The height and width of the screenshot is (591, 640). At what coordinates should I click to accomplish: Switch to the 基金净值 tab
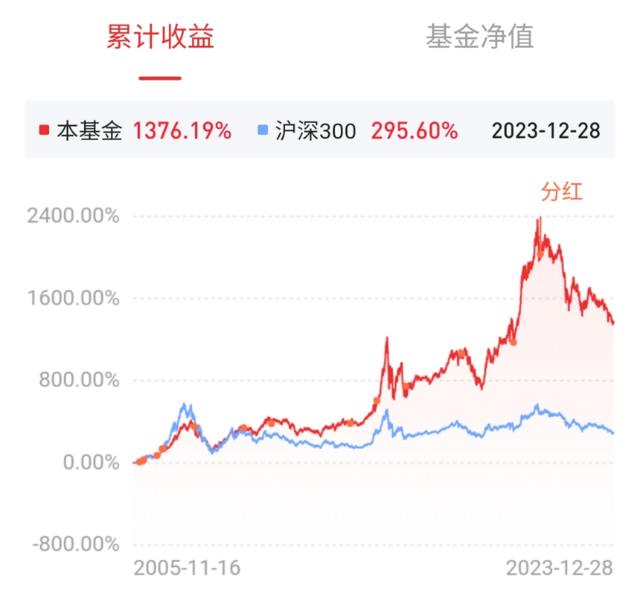[x=479, y=37]
